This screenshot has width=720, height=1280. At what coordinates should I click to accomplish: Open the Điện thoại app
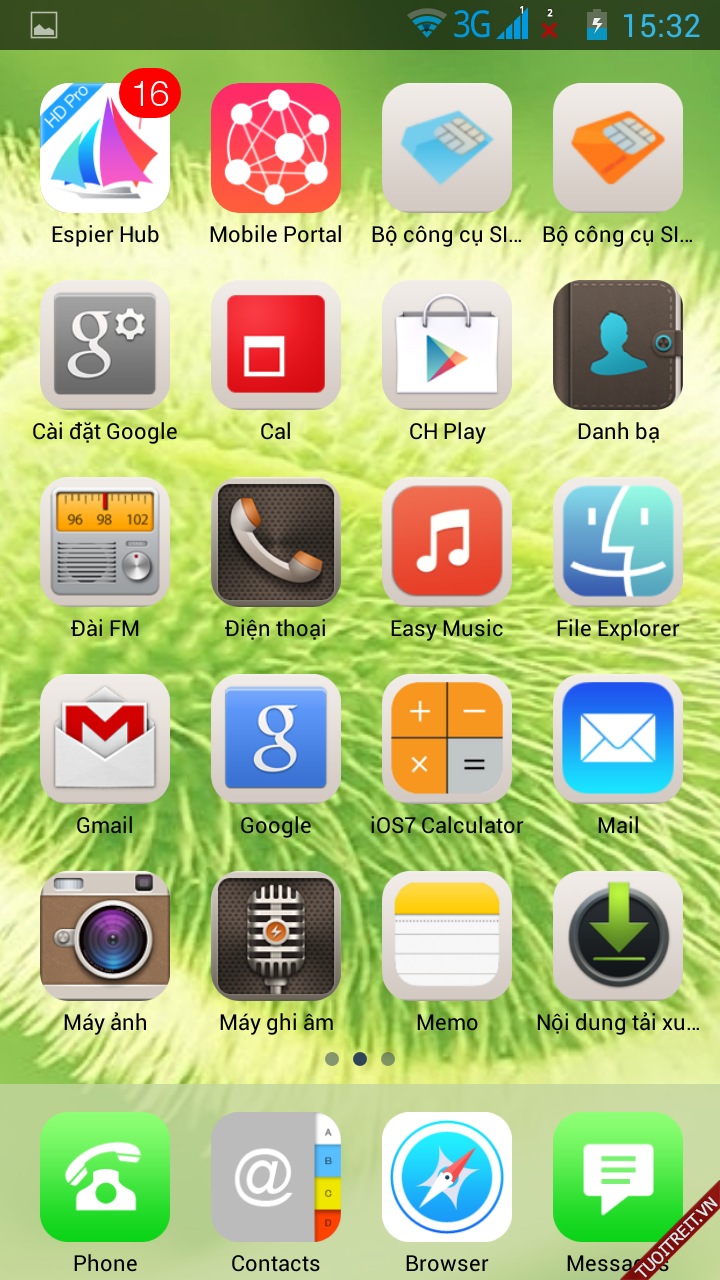[x=276, y=542]
